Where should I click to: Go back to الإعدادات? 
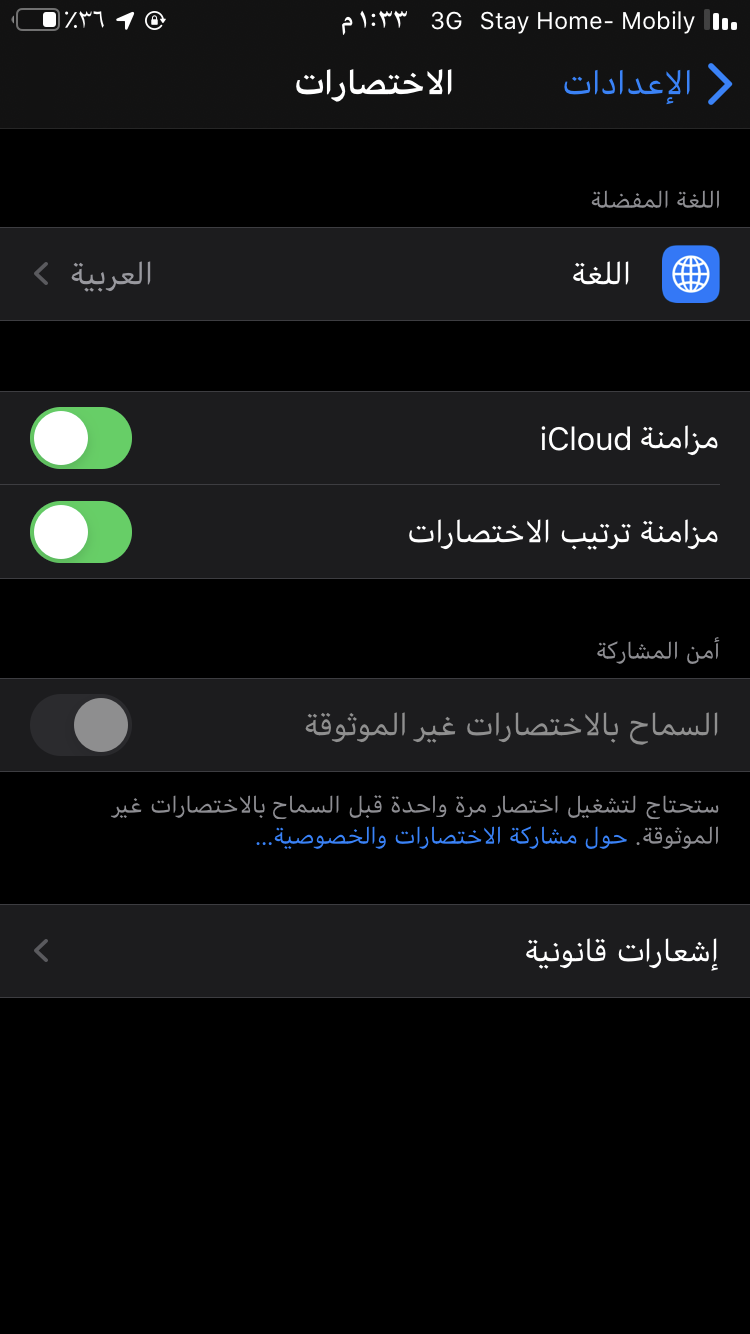coord(647,84)
